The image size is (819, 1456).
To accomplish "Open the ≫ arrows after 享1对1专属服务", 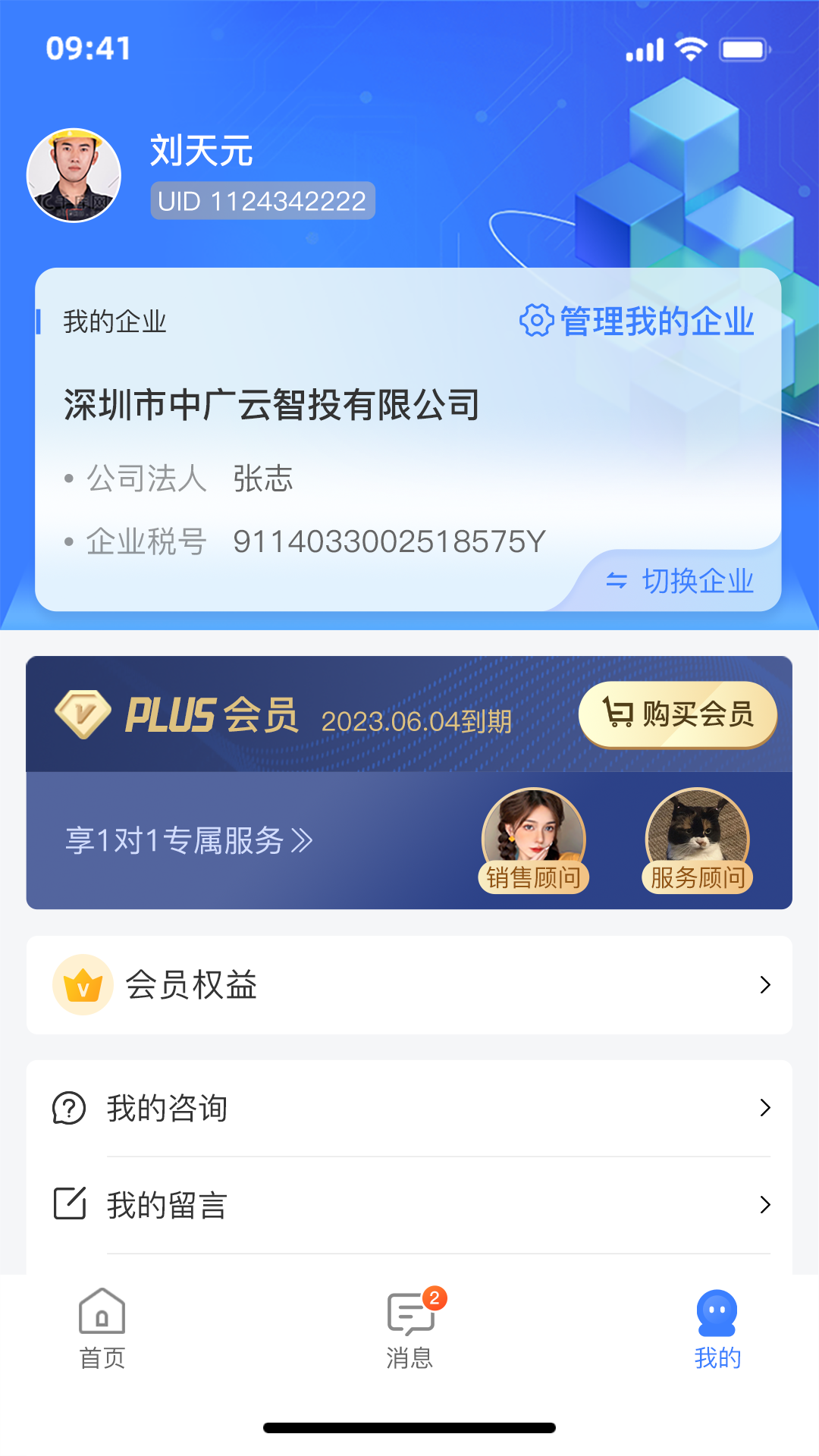I will coord(303,840).
